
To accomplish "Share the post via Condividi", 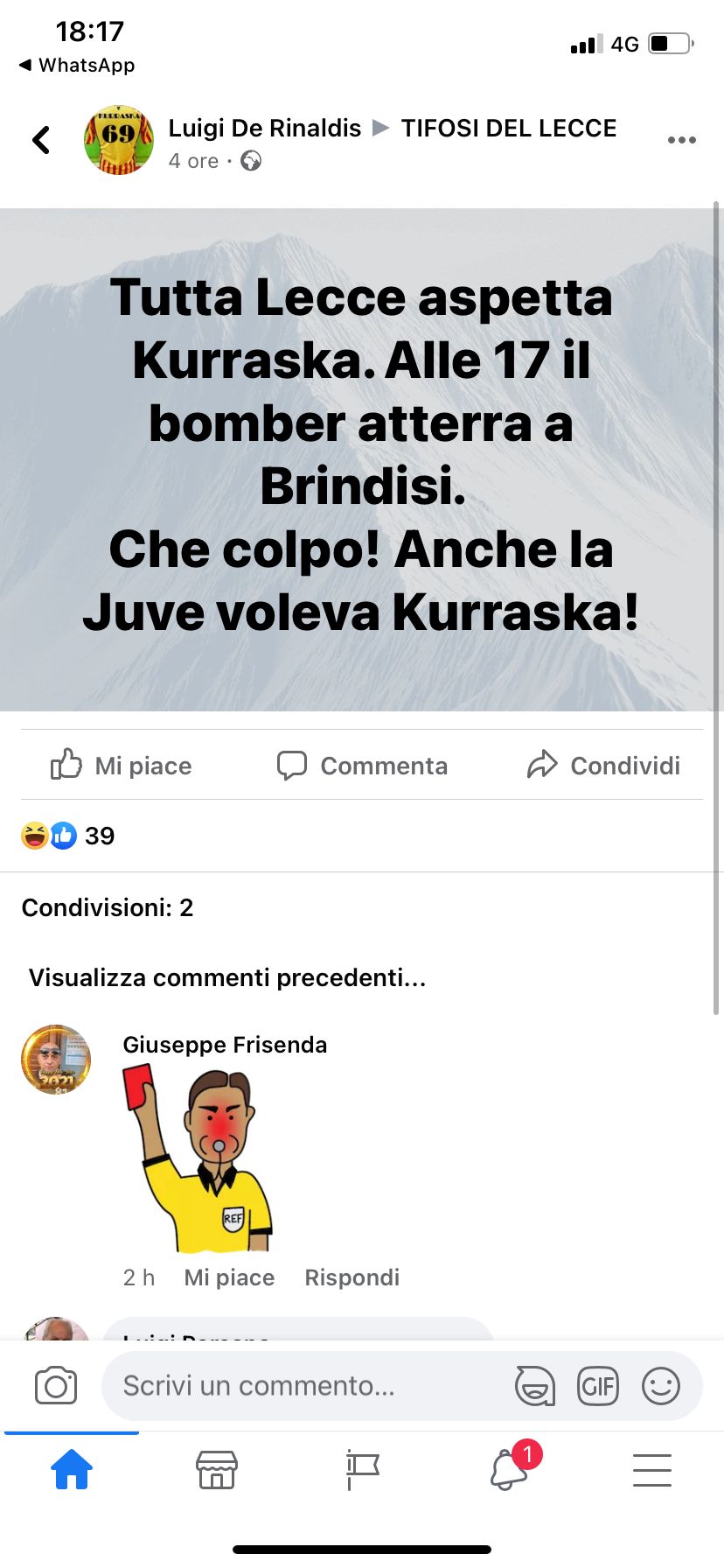I will (603, 766).
